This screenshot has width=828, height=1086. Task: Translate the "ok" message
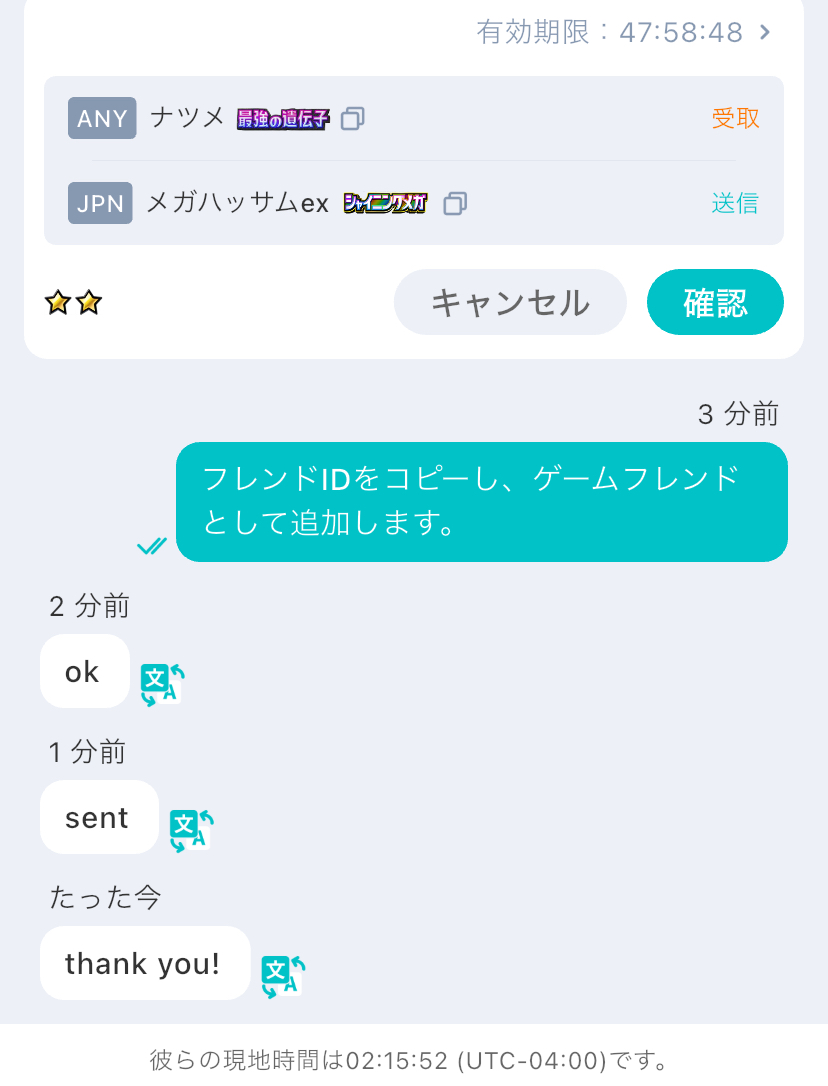pos(162,684)
